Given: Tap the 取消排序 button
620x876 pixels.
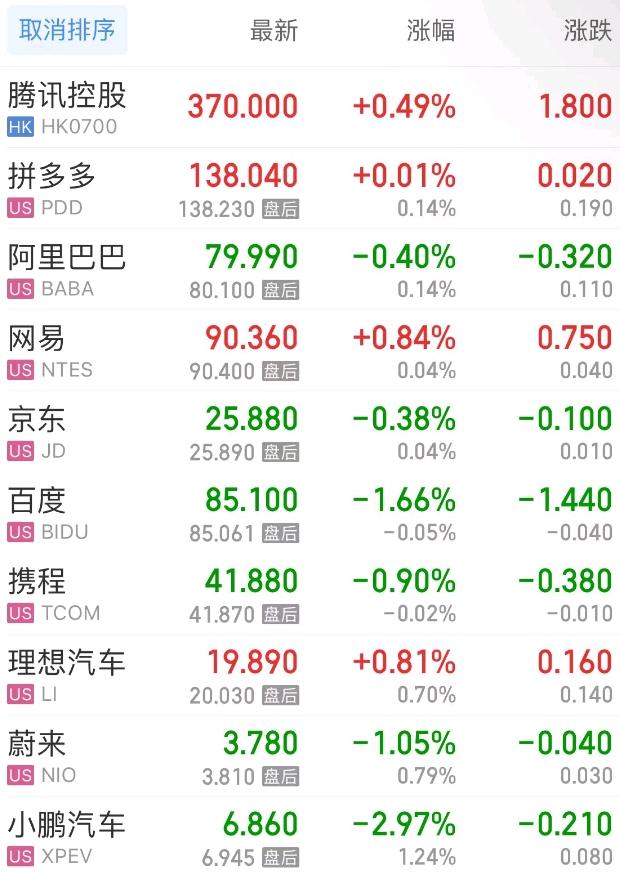Looking at the screenshot, I should pyautogui.click(x=67, y=31).
